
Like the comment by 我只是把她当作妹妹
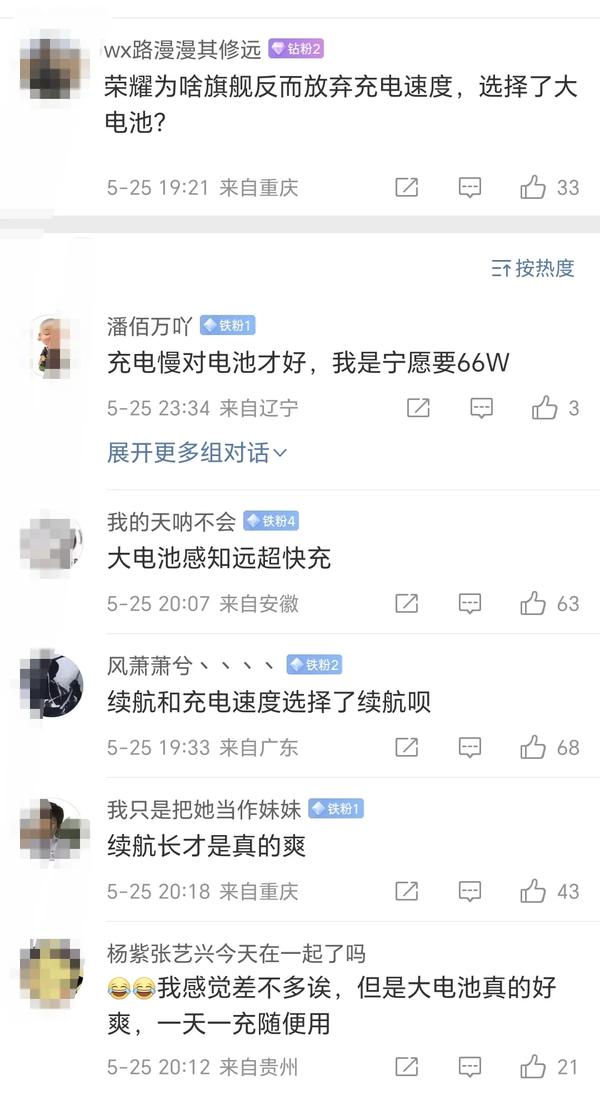tap(533, 891)
